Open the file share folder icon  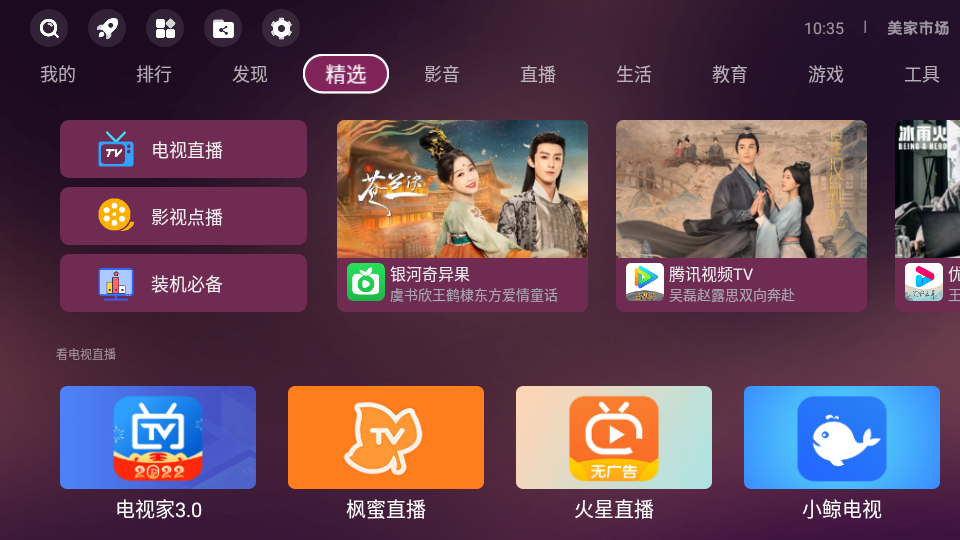coord(223,28)
